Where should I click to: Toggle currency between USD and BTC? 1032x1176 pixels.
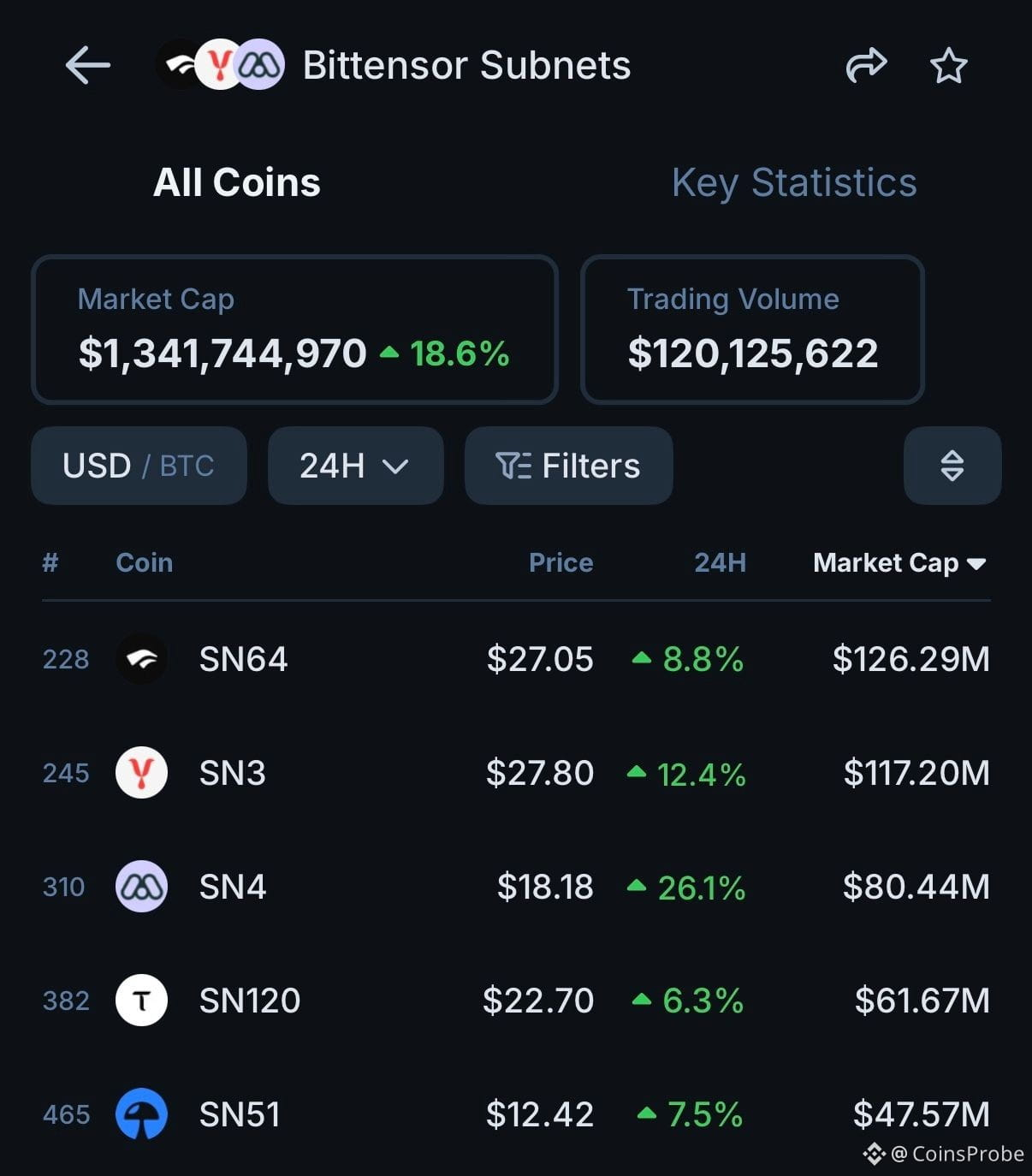coord(139,466)
